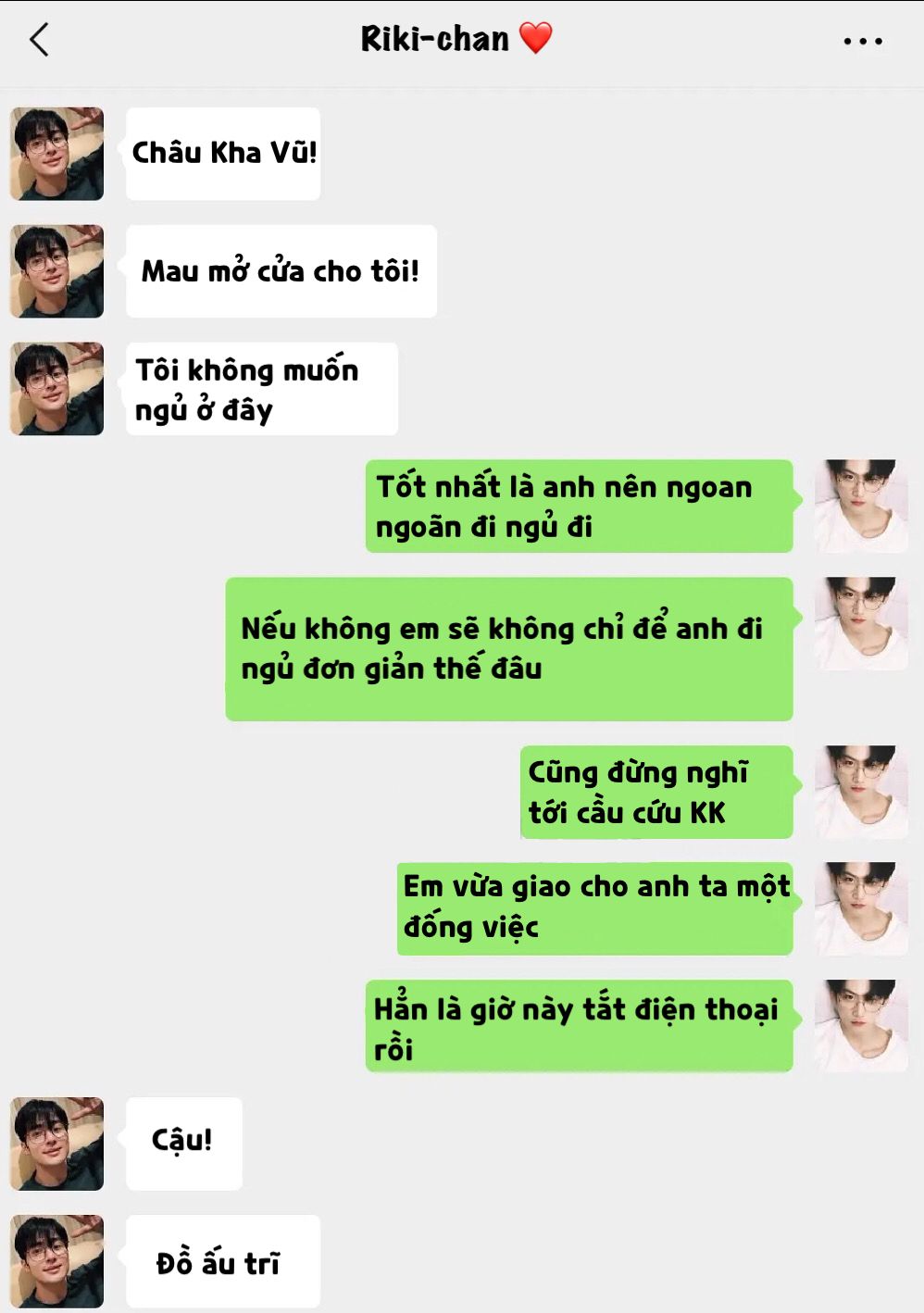Screen dimensions: 924x1313
Task: Open the avatar beside the "Đồ ấu trĩ" message
Action: [x=56, y=1260]
